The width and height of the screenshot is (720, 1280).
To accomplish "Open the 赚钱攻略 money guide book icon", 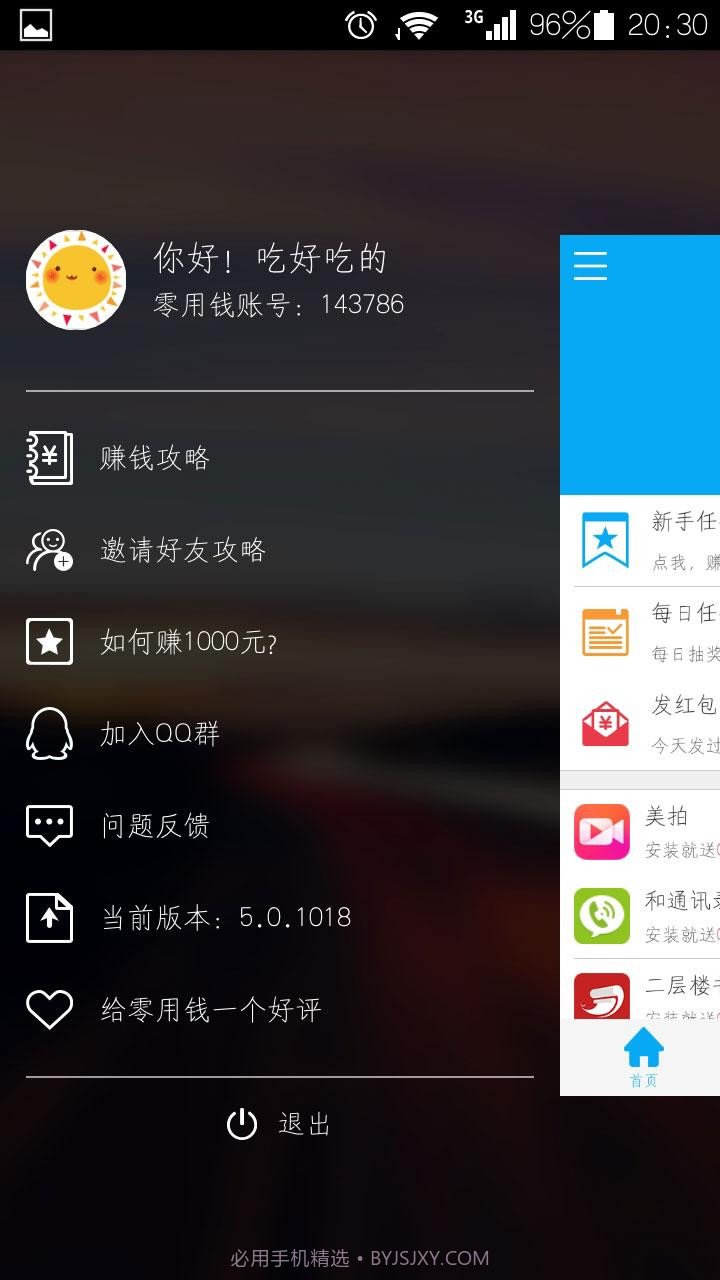I will tap(50, 458).
